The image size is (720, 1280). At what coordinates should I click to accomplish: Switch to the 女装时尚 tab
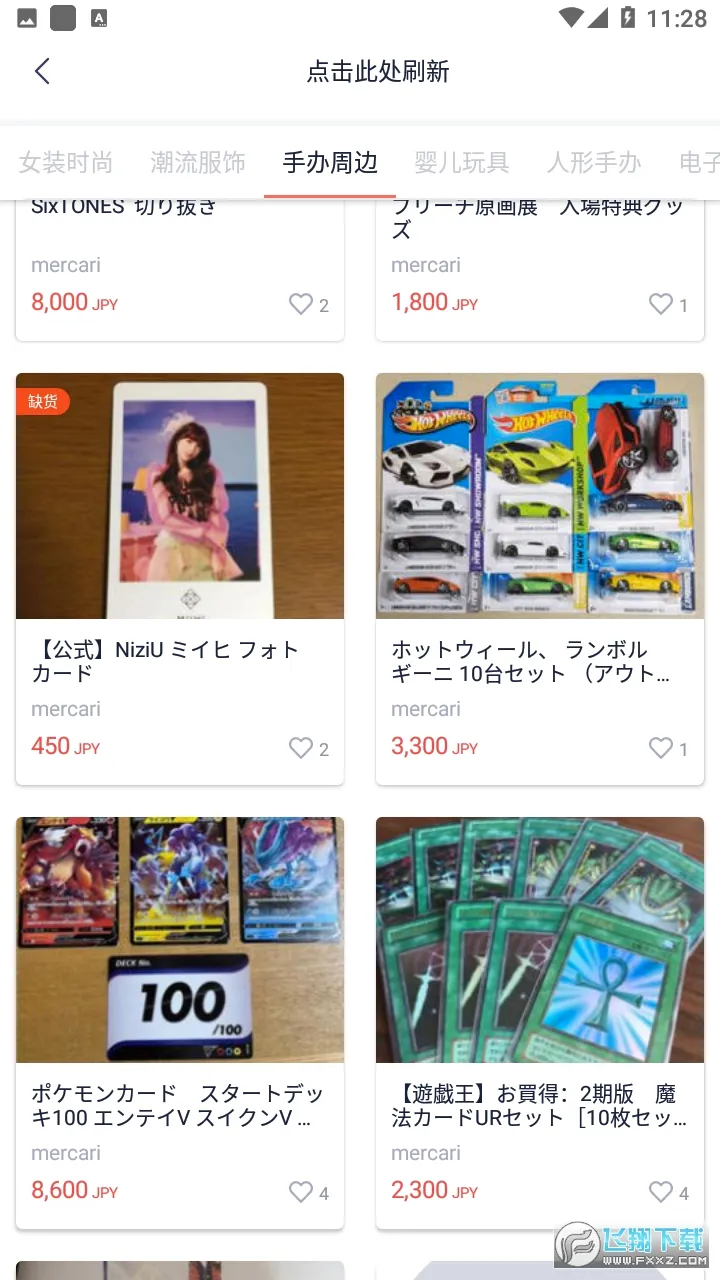pos(66,162)
